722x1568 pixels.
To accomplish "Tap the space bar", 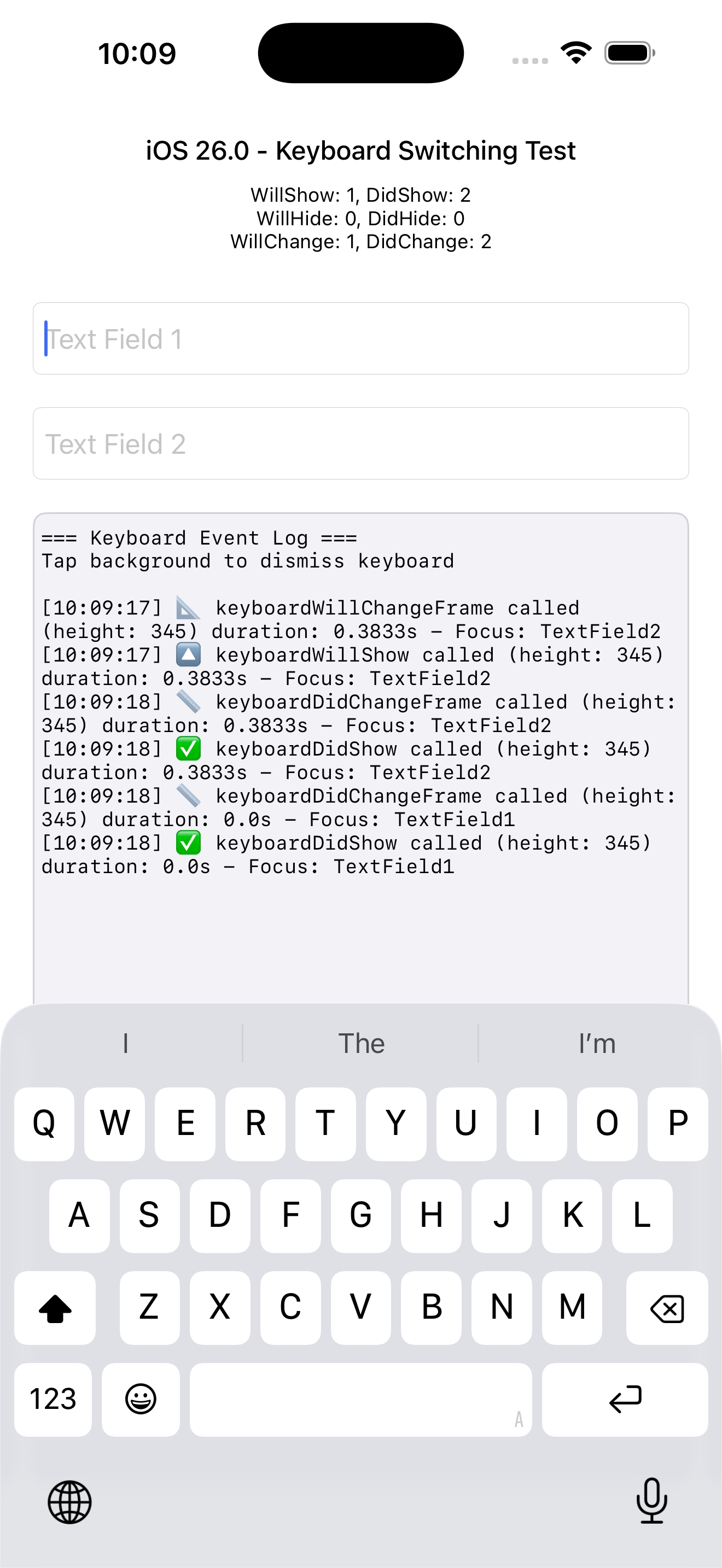I will (x=360, y=1399).
